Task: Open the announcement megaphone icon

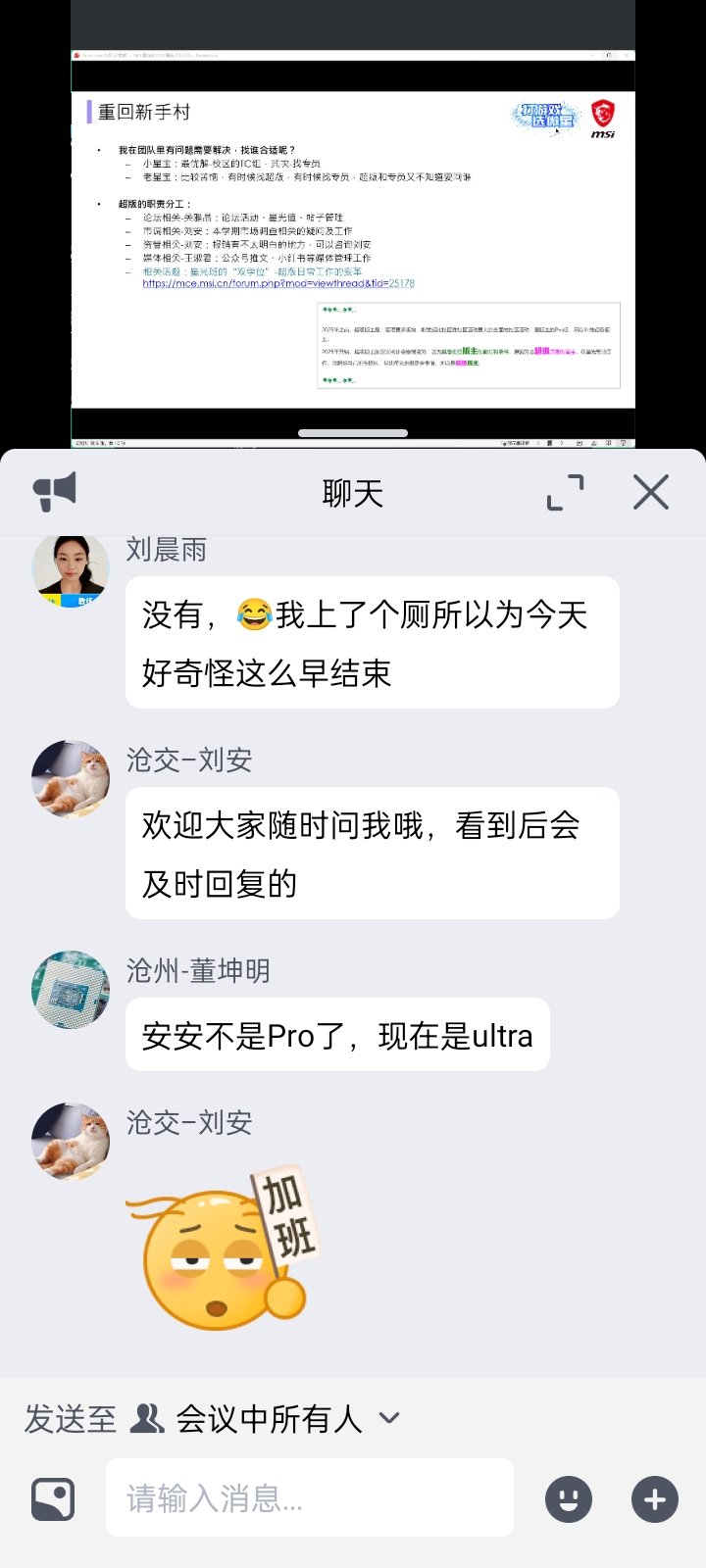Action: click(x=55, y=491)
